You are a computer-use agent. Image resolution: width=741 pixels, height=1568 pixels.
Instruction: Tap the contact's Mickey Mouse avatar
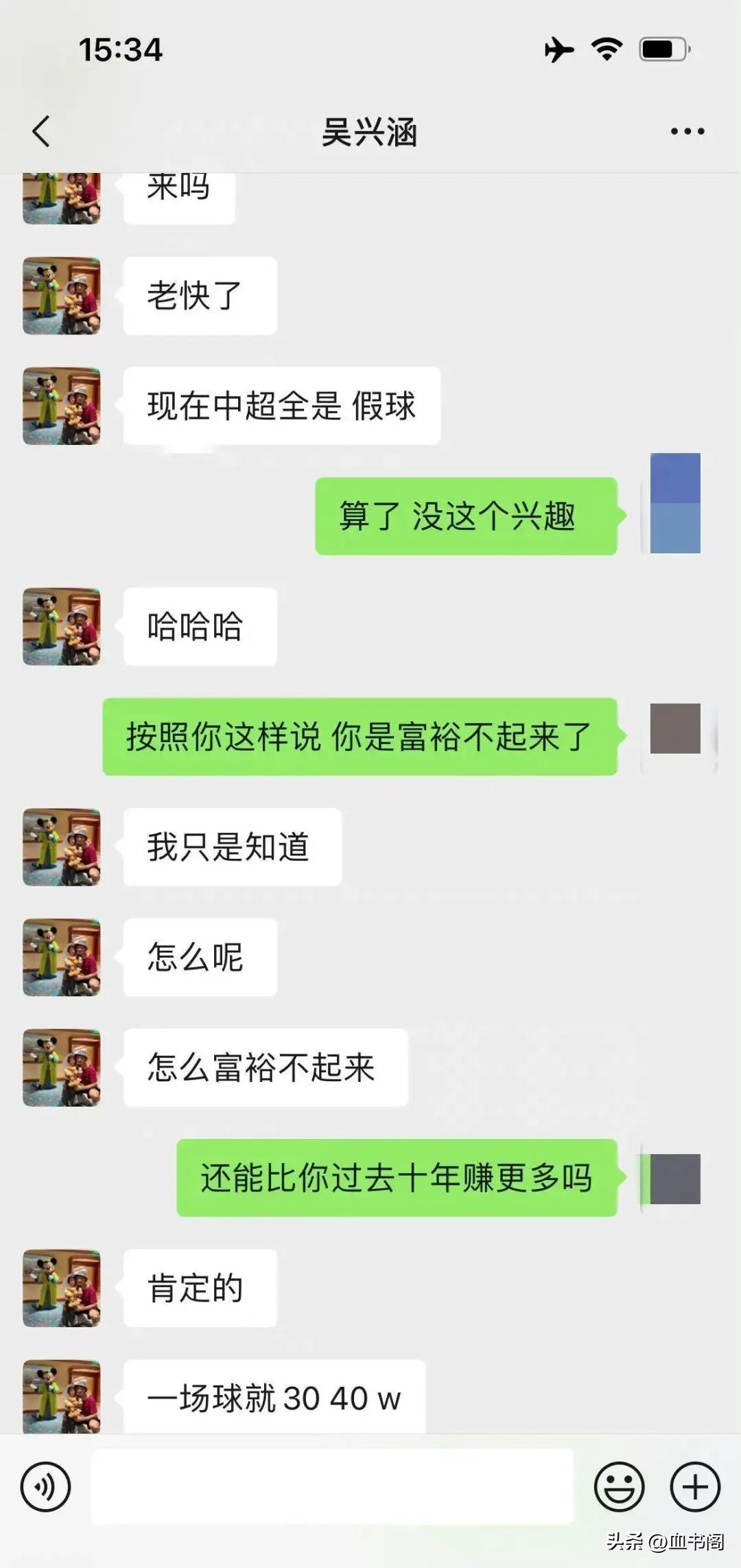(60, 405)
